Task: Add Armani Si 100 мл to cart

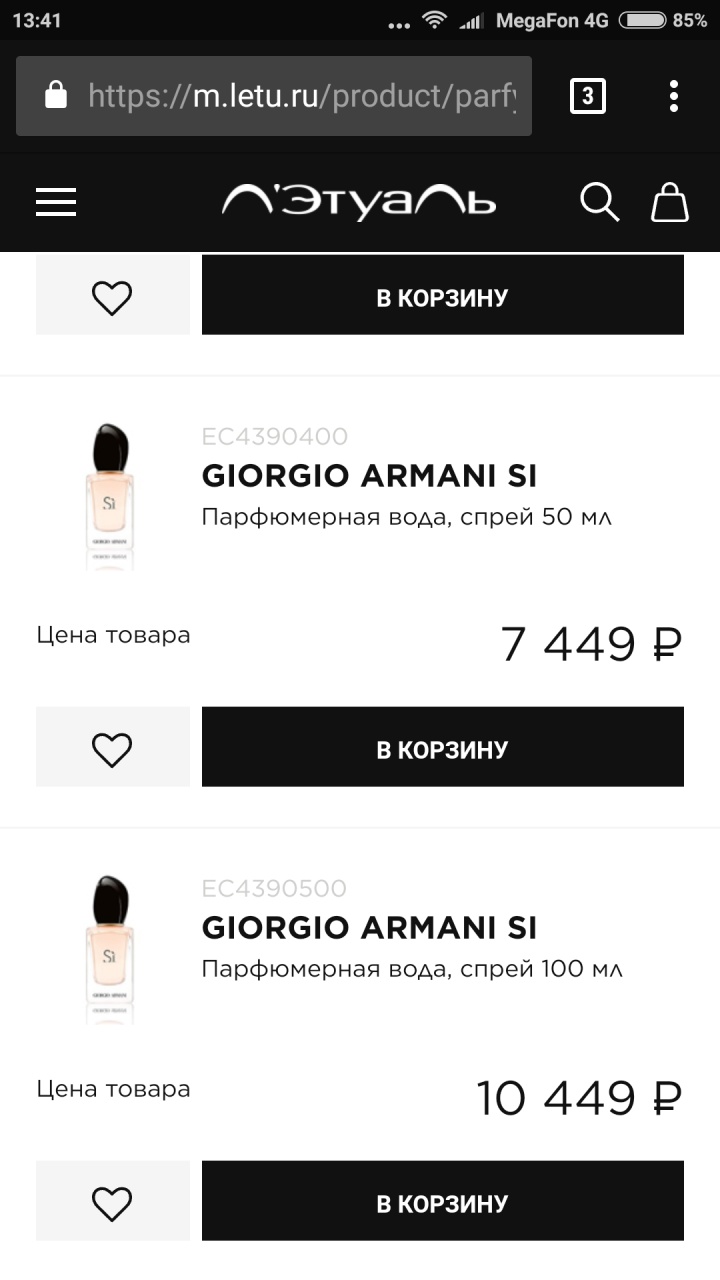Action: point(442,1201)
